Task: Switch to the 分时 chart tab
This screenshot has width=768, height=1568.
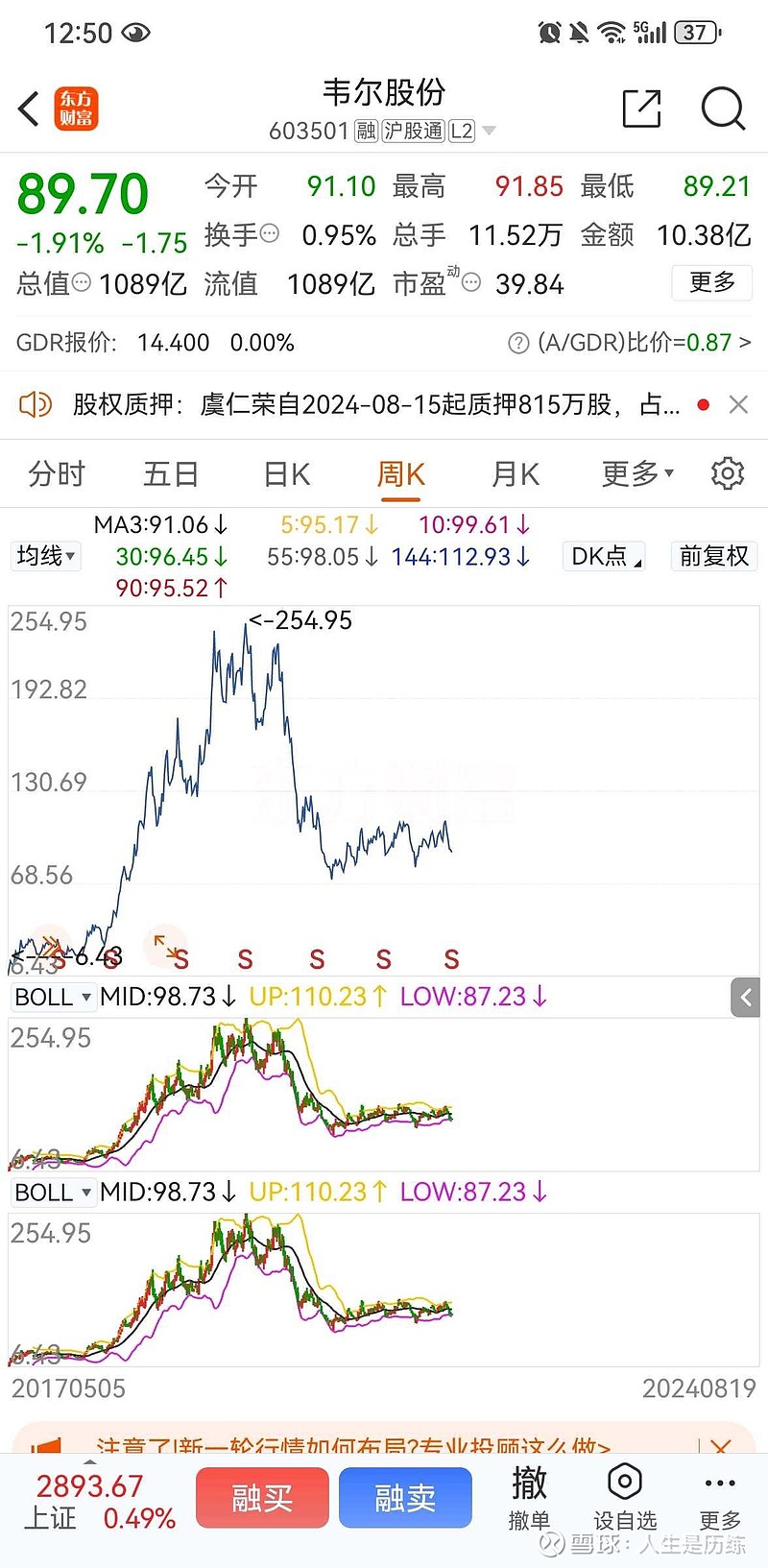Action: [x=57, y=474]
